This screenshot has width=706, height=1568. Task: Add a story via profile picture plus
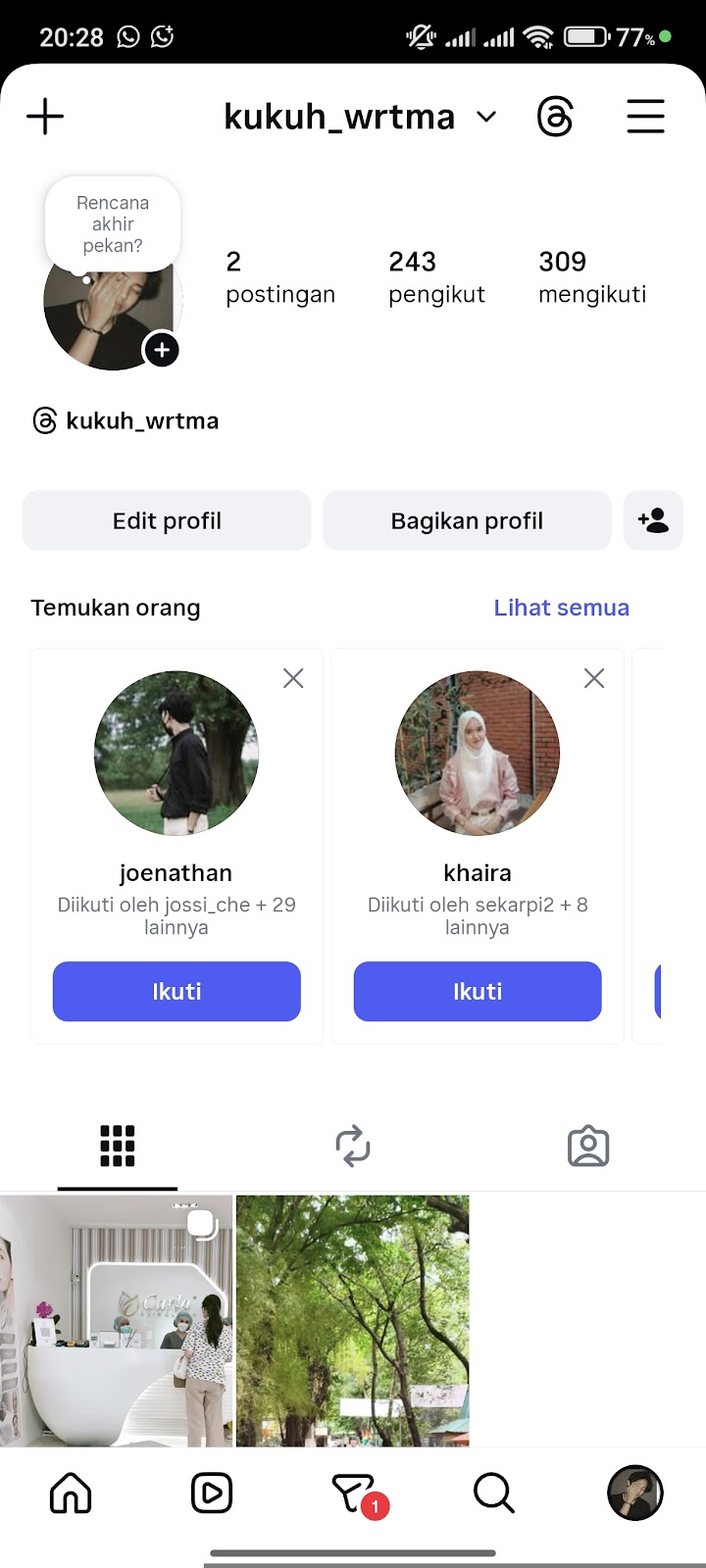point(162,350)
